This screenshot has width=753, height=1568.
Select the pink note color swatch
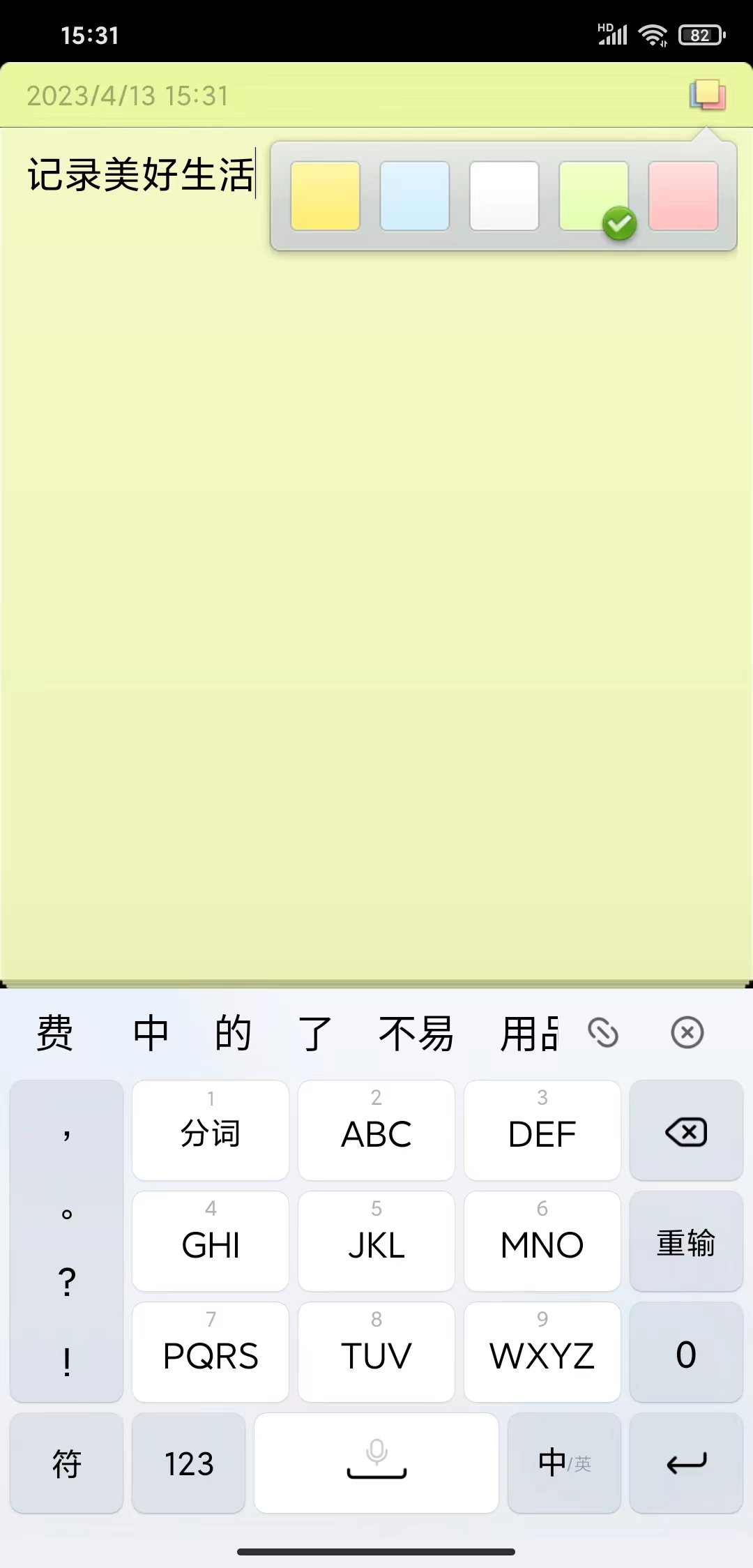coord(681,196)
